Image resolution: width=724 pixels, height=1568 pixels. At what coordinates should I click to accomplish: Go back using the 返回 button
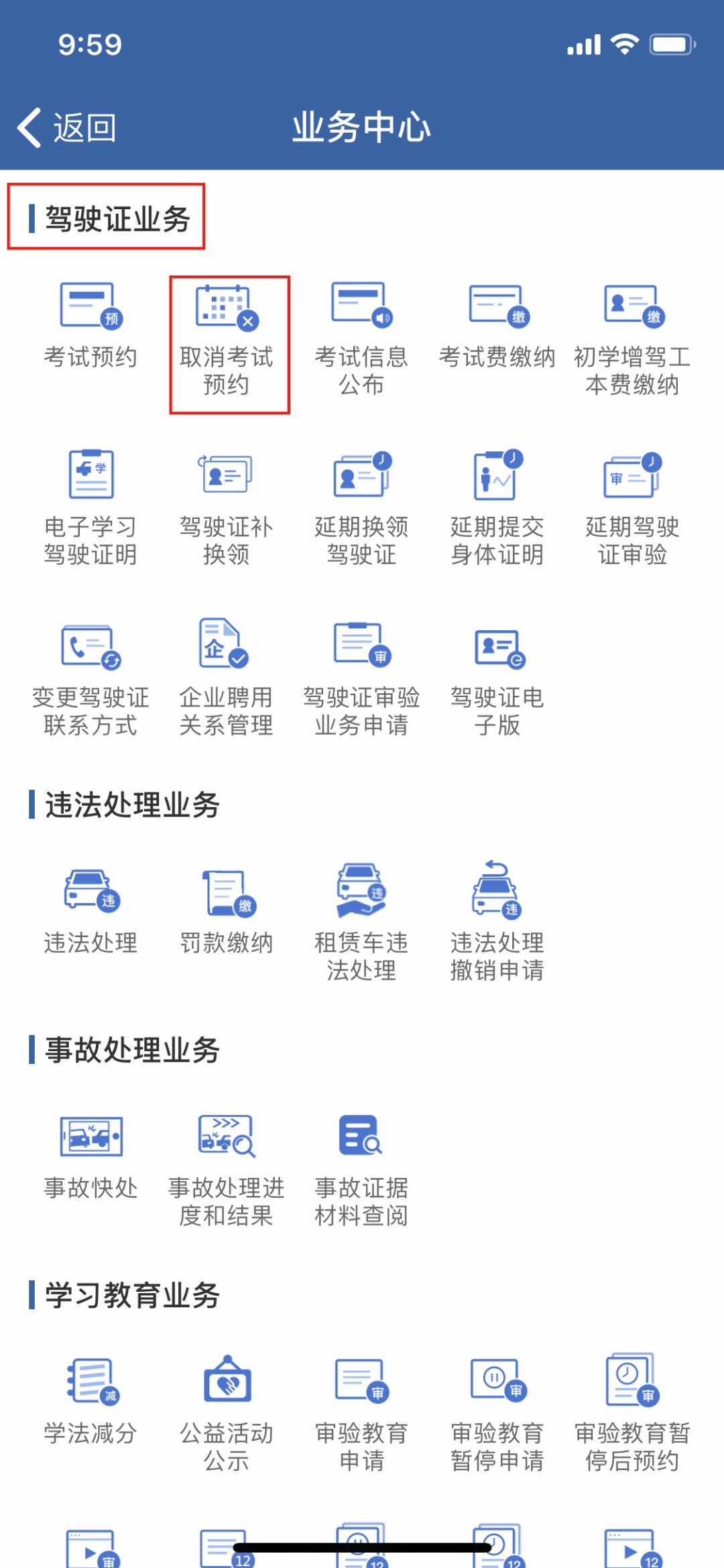point(67,127)
